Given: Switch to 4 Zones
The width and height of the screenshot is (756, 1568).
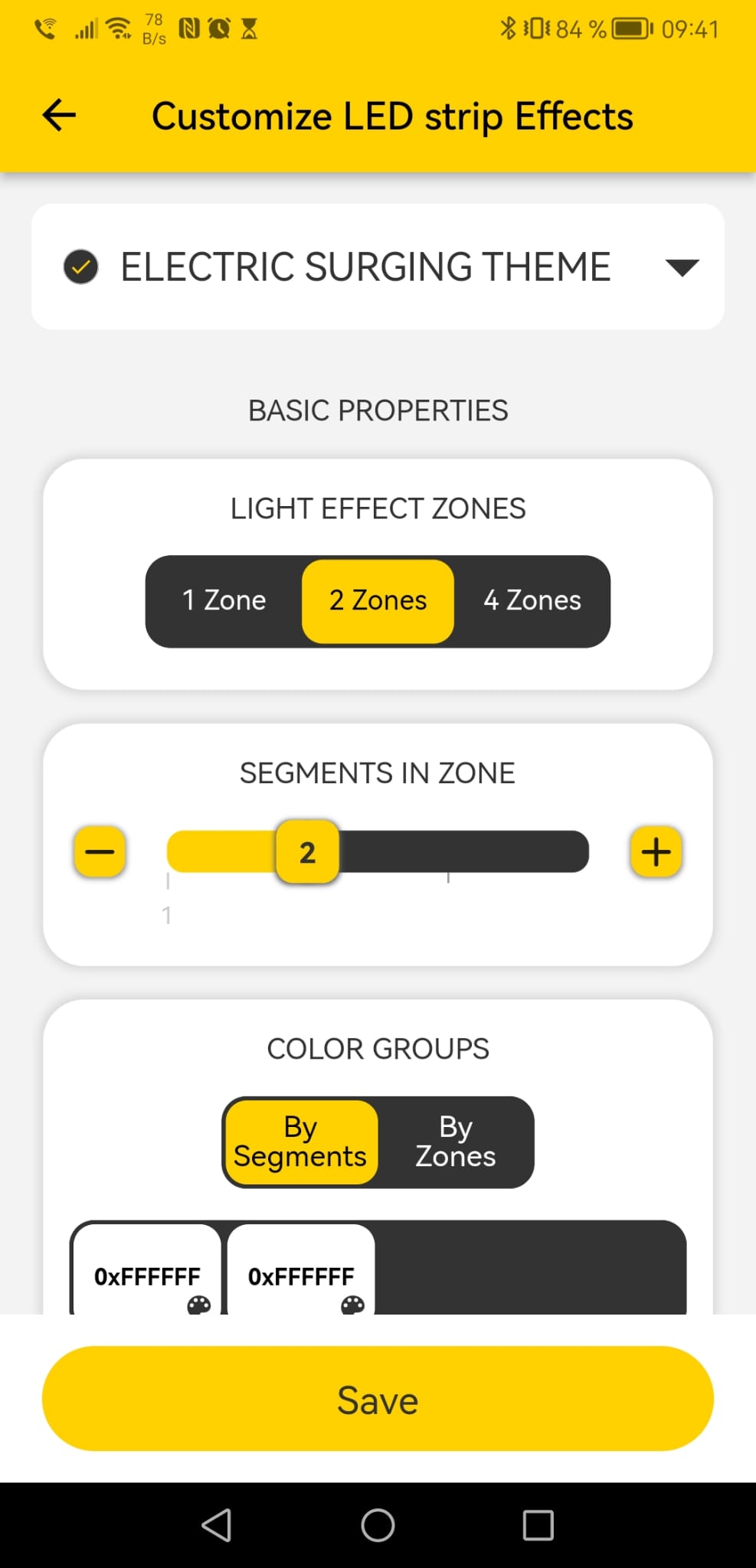Looking at the screenshot, I should [532, 600].
